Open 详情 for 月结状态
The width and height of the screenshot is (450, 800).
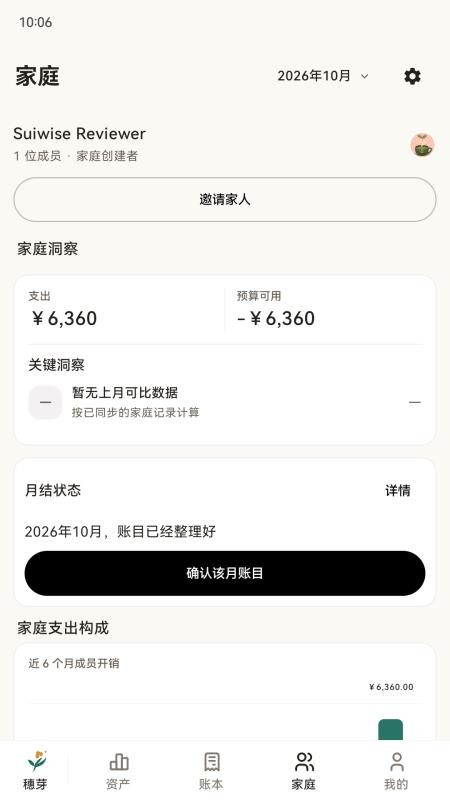397,491
